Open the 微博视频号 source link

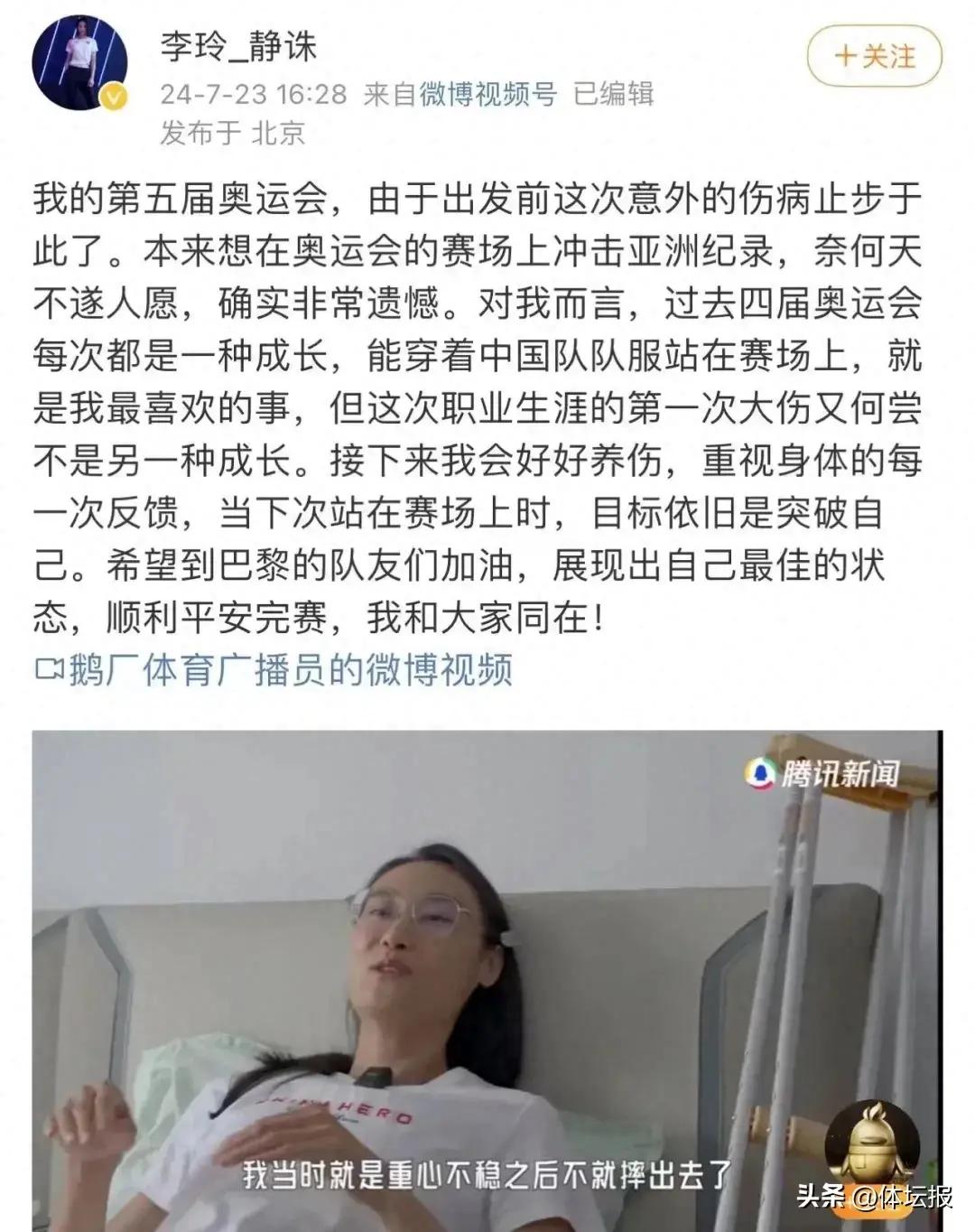pos(488,94)
